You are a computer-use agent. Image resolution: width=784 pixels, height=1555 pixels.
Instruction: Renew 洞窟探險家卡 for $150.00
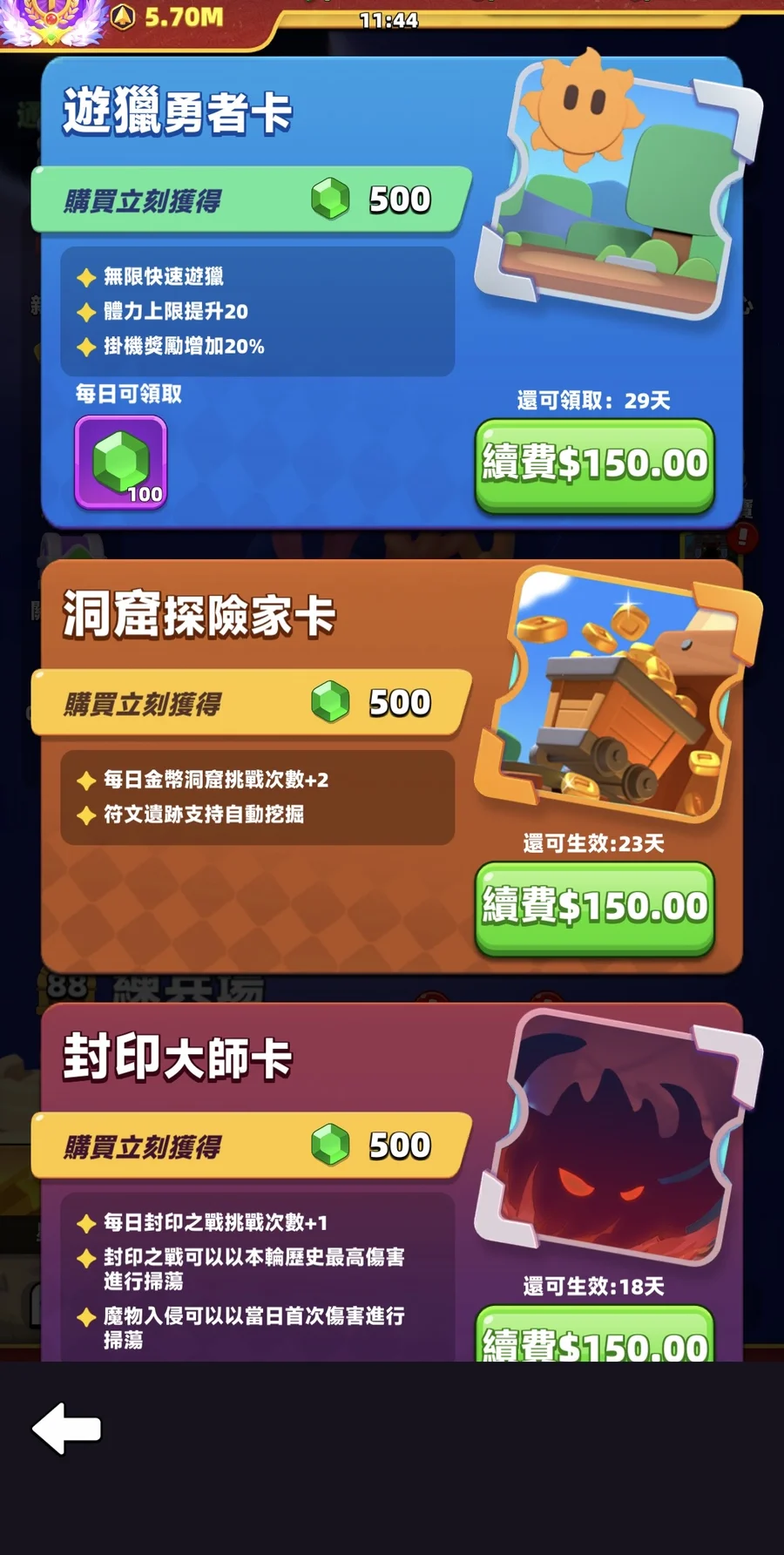click(x=594, y=907)
